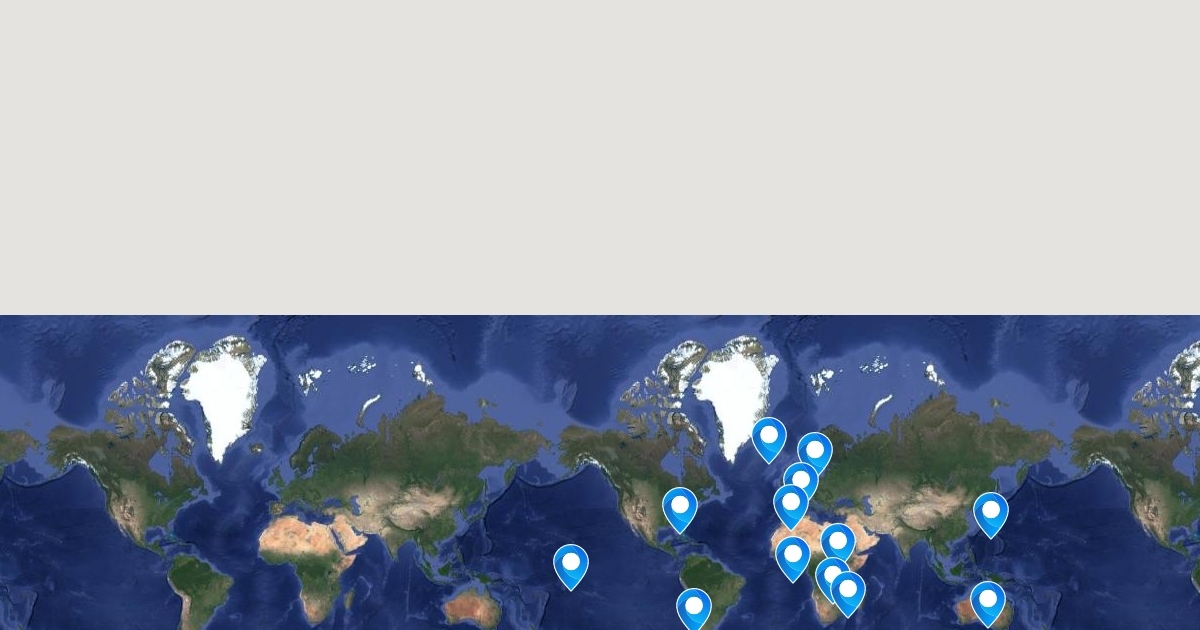Open the map pin near Iceland
1200x630 pixels.
[x=768, y=438]
